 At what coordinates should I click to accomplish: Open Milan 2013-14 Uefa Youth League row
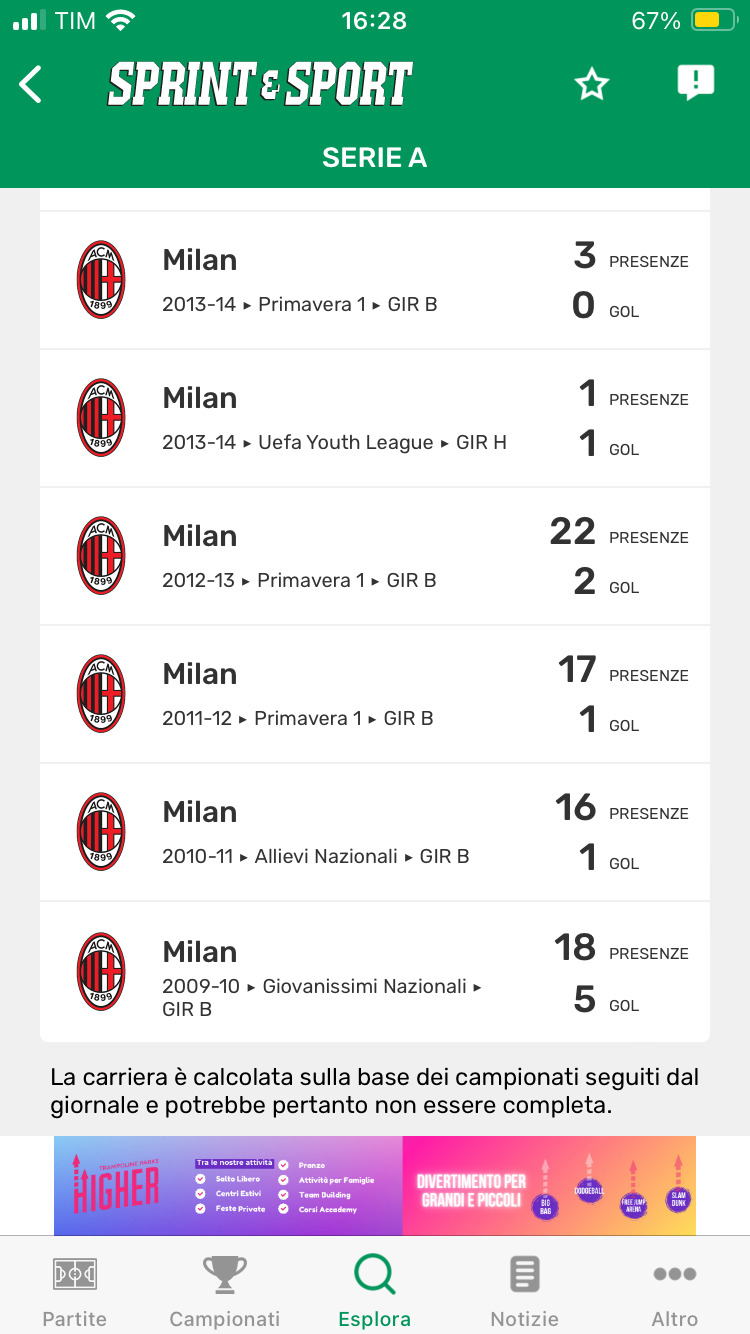click(x=375, y=418)
